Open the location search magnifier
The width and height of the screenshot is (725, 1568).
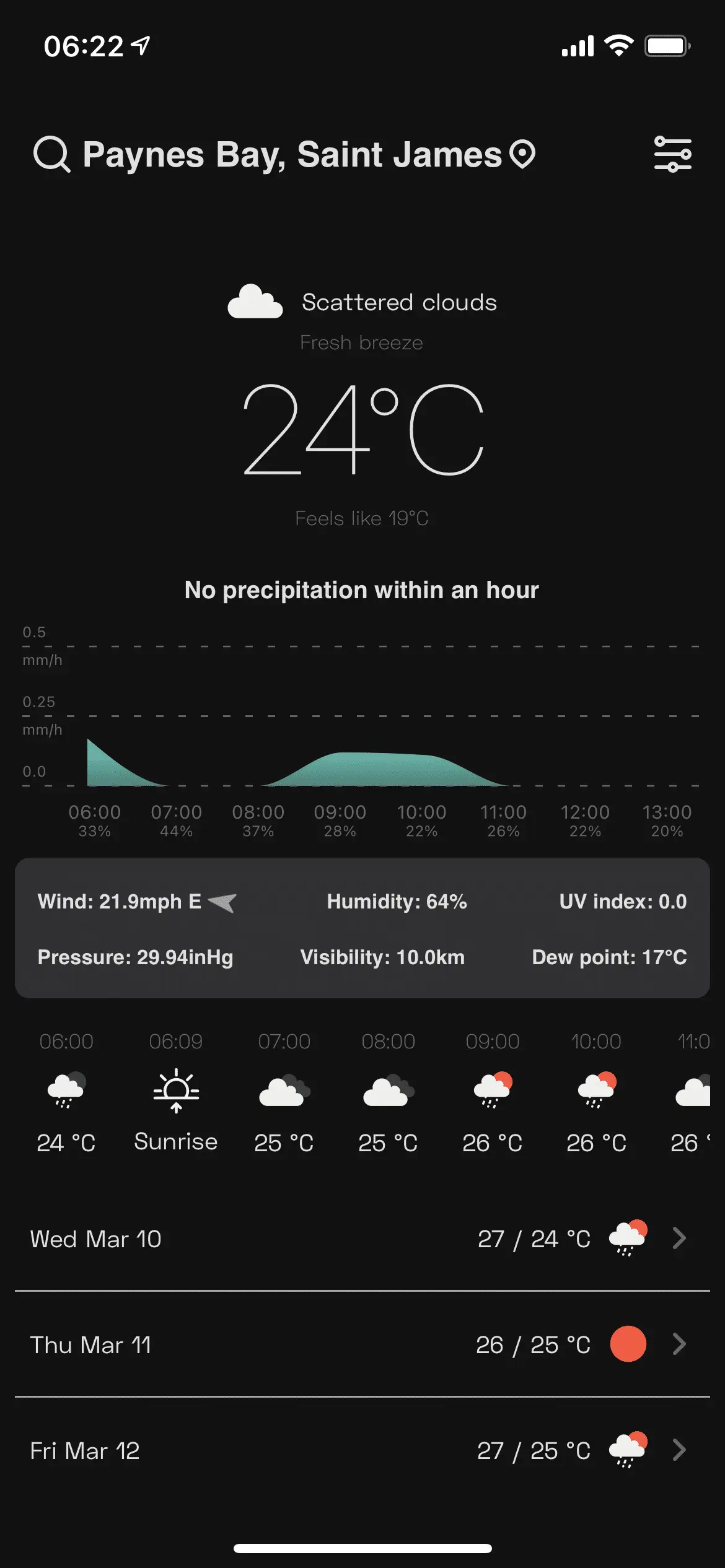tap(51, 154)
